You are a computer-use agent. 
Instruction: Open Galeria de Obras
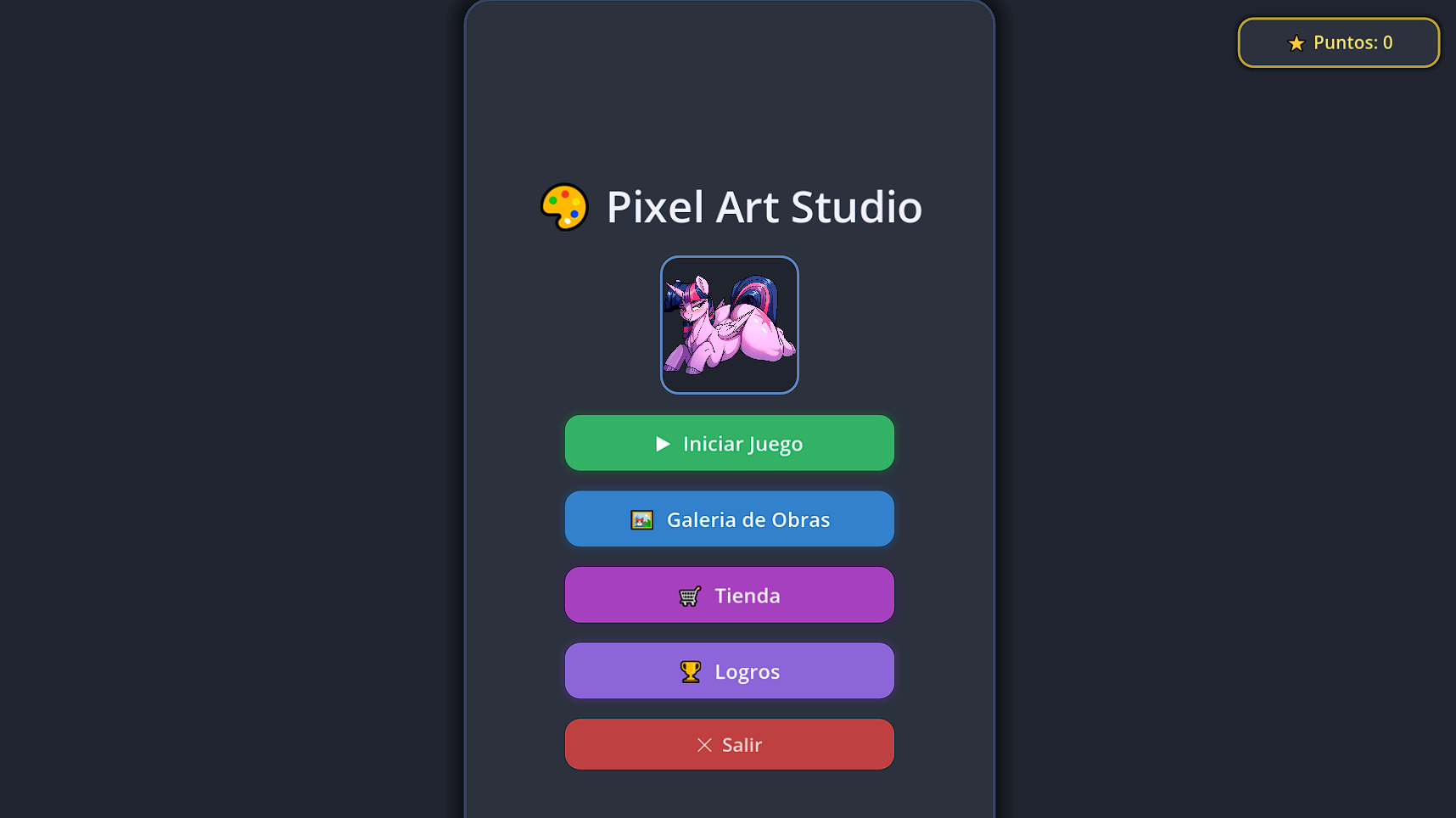point(730,518)
